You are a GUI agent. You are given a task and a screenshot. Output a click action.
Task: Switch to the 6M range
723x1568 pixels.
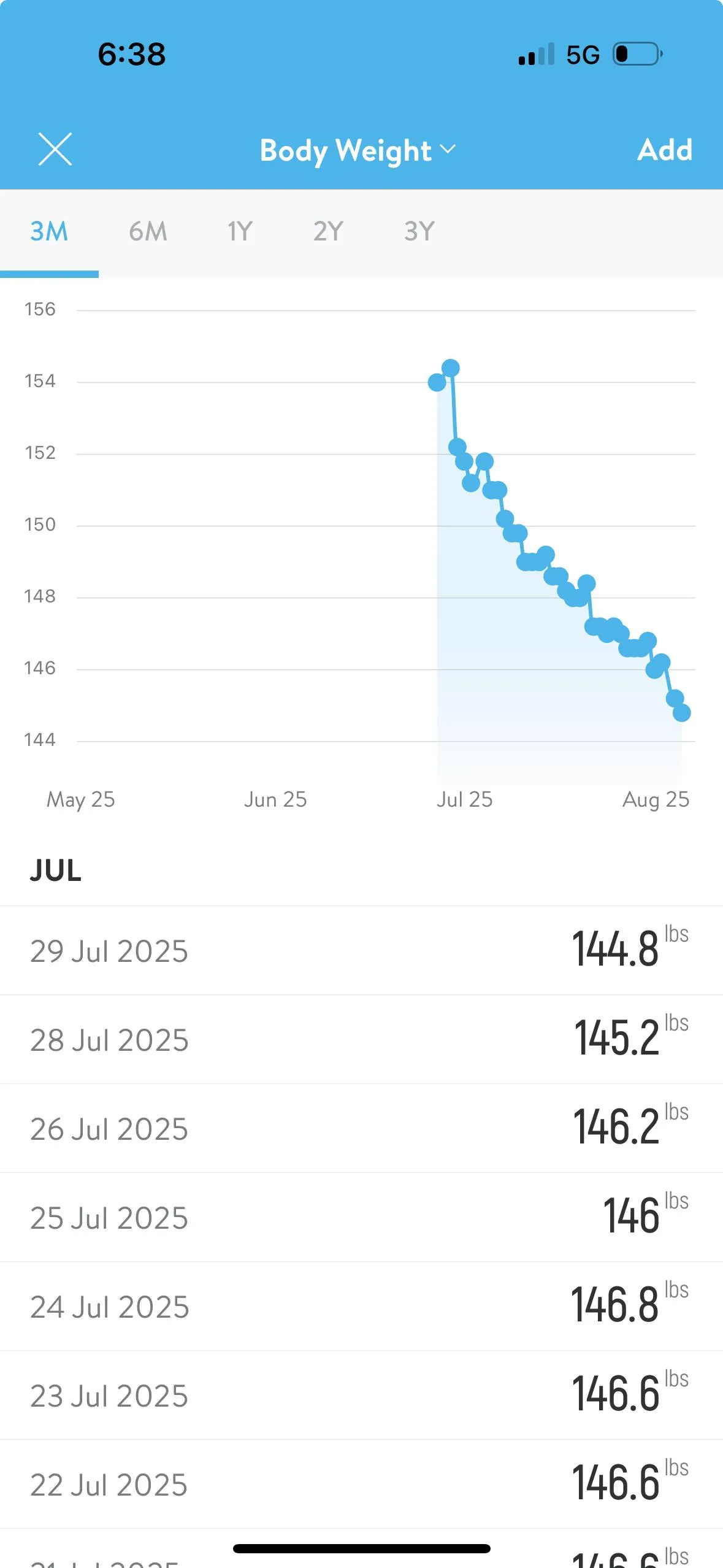pyautogui.click(x=148, y=231)
